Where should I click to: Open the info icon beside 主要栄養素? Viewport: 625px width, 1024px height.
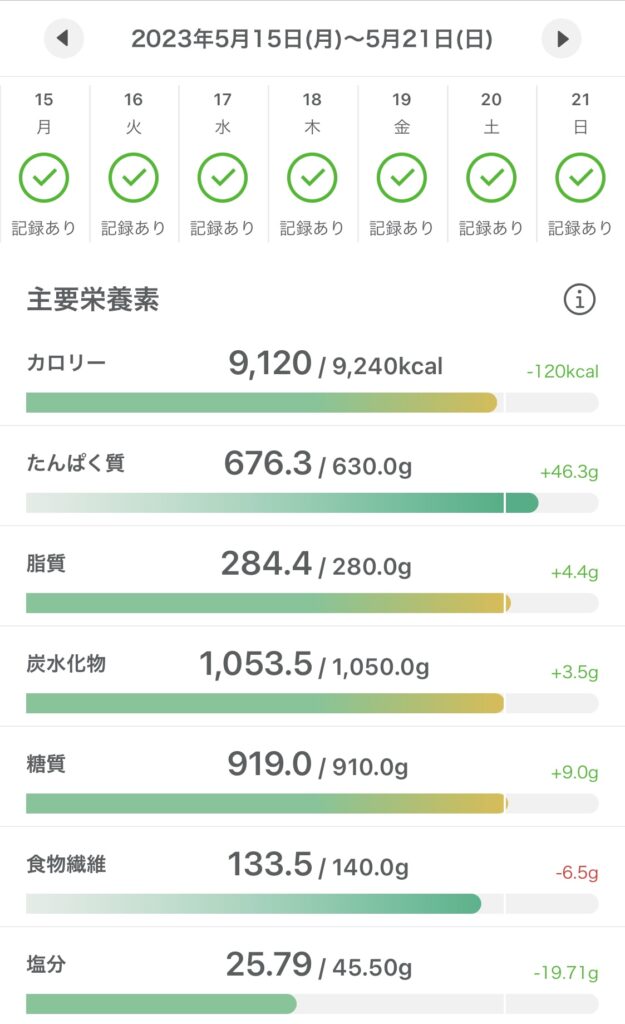coord(579,300)
